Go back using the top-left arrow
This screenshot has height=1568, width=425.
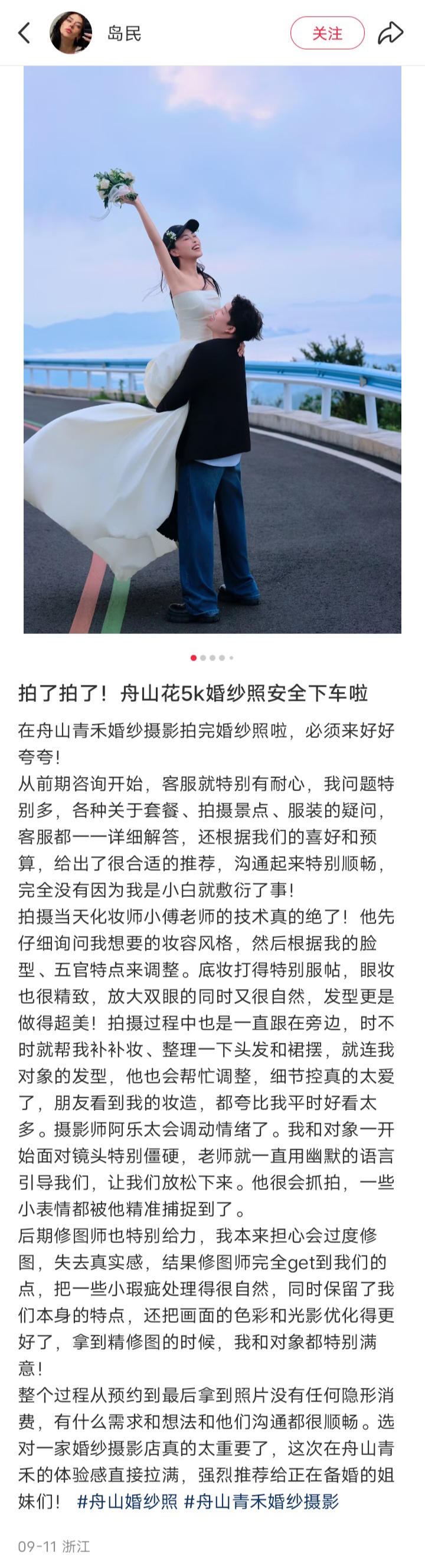[x=24, y=33]
